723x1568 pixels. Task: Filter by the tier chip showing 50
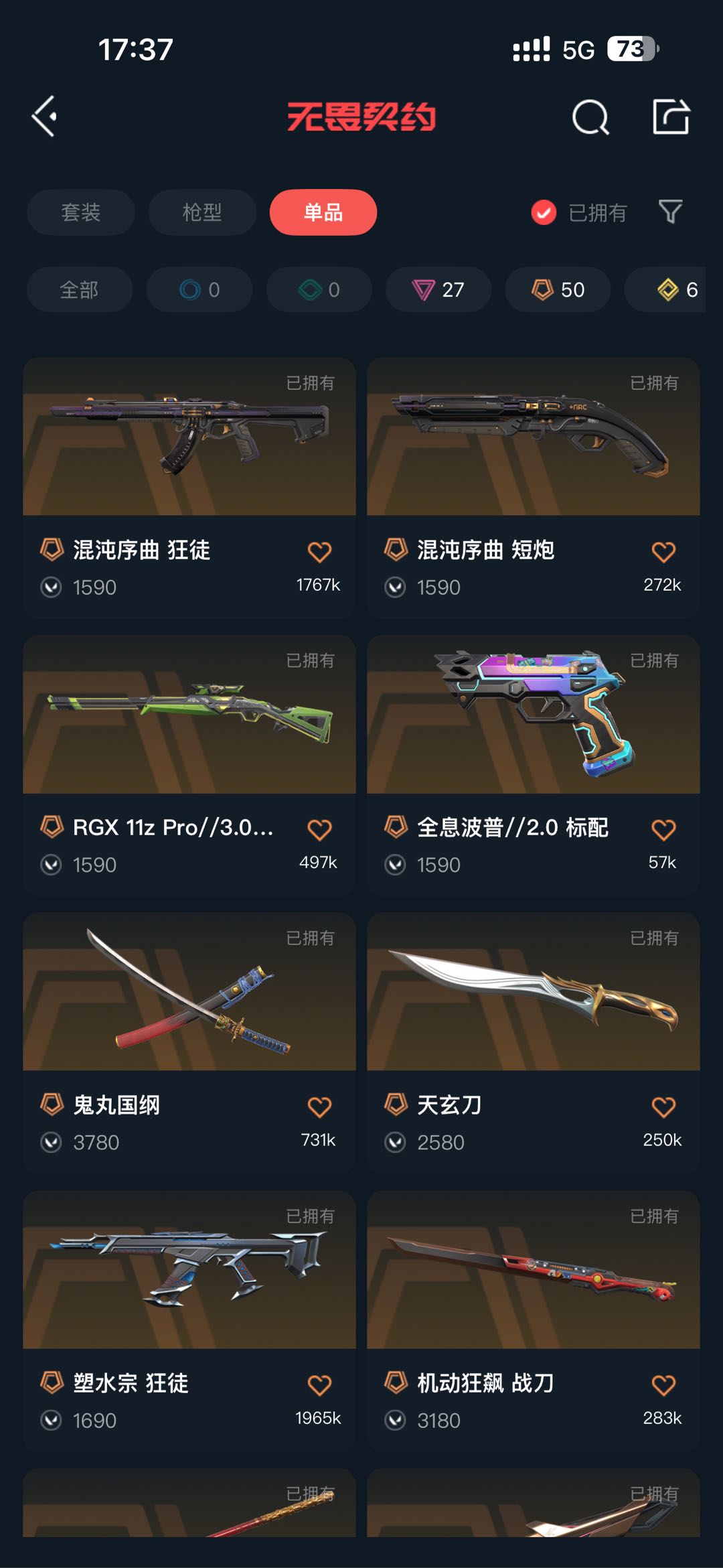[558, 289]
